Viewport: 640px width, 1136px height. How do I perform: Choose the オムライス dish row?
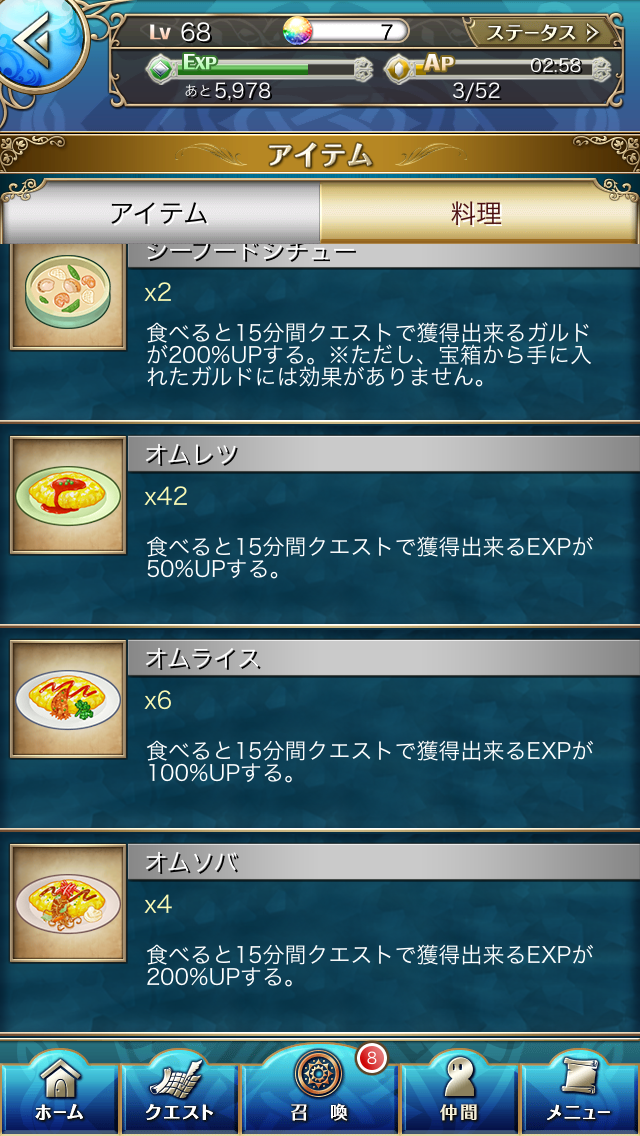(320, 730)
